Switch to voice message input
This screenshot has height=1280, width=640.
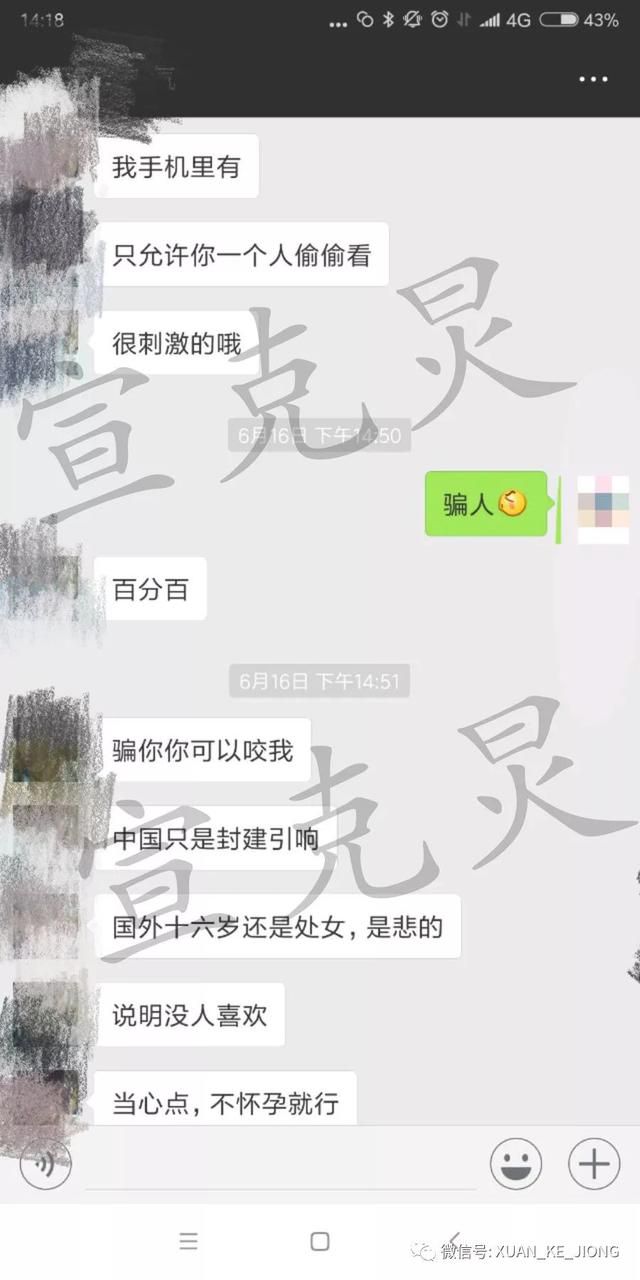click(x=46, y=1164)
